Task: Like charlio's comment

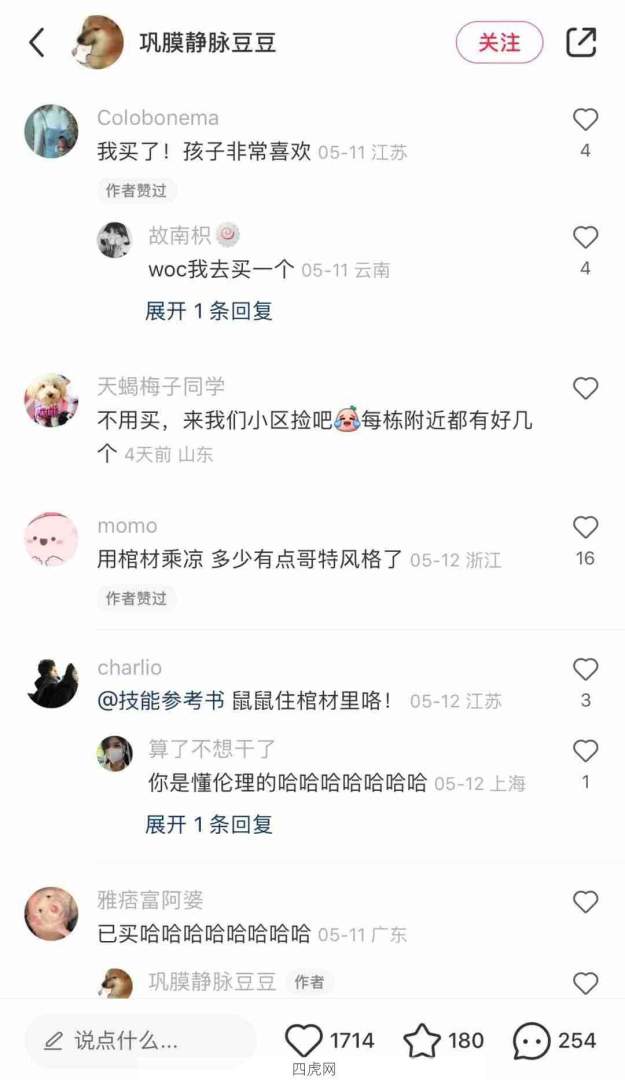Action: [x=585, y=669]
